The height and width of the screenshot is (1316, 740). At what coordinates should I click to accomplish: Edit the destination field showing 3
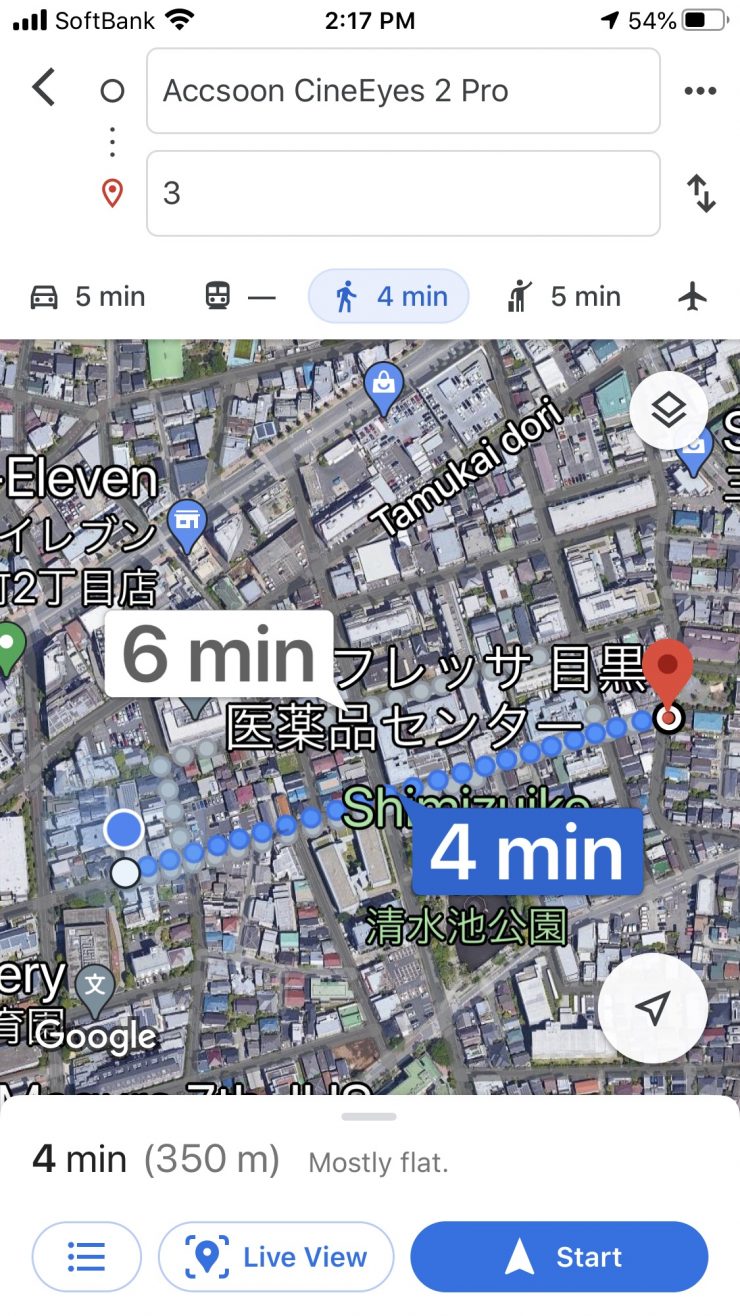click(x=403, y=193)
